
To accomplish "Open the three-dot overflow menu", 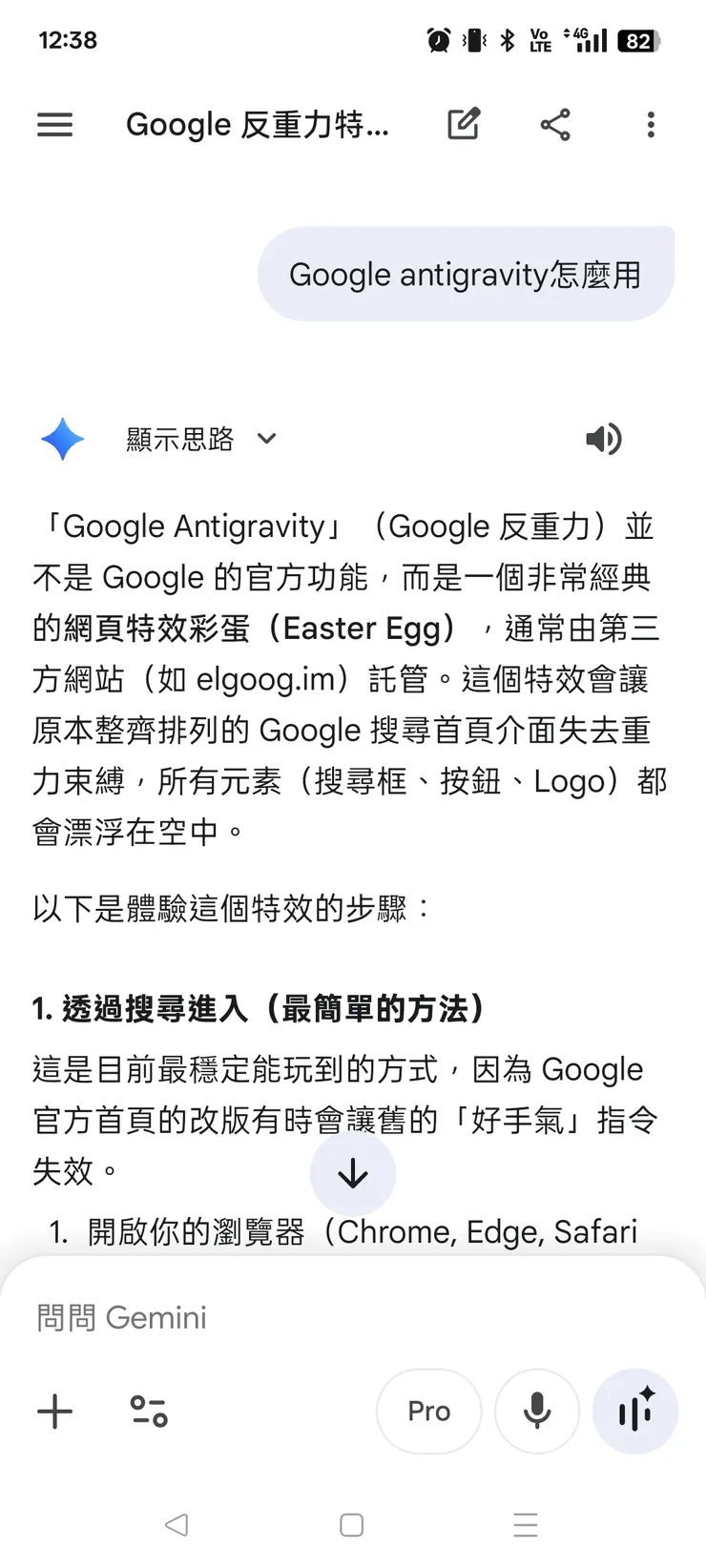I will [651, 125].
